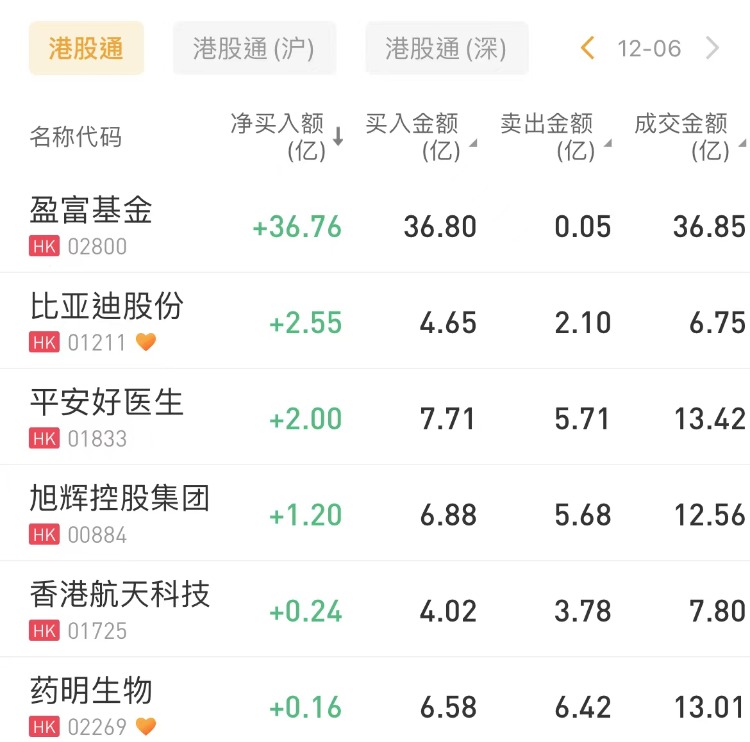View 旭辉控股集团 stock page
This screenshot has height=742, width=750.
(120, 512)
